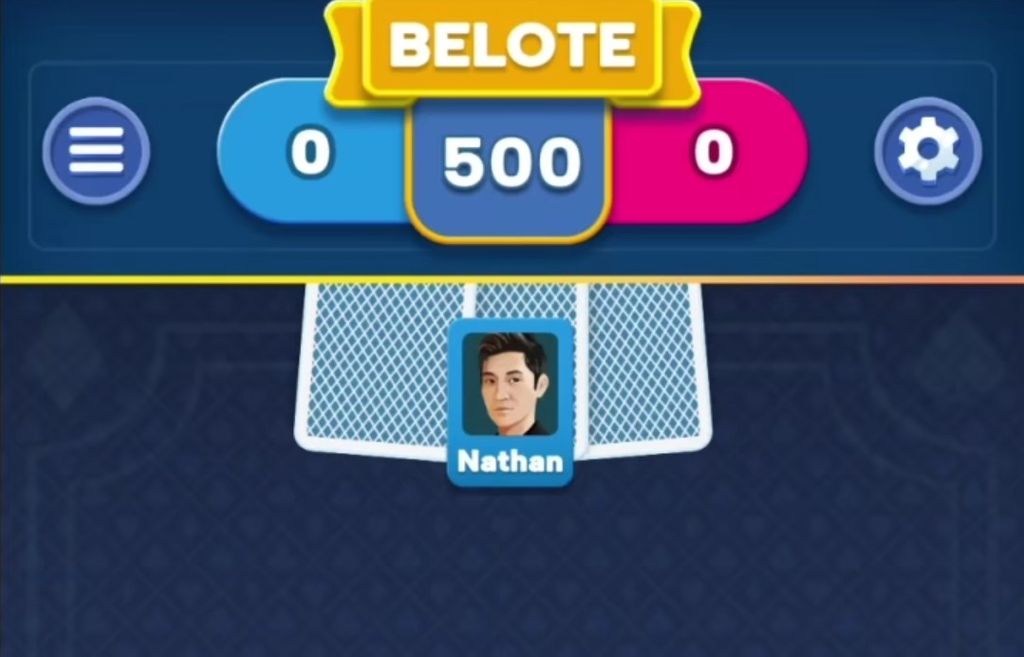View Nathan's player profile
The image size is (1024, 657).
pos(510,400)
